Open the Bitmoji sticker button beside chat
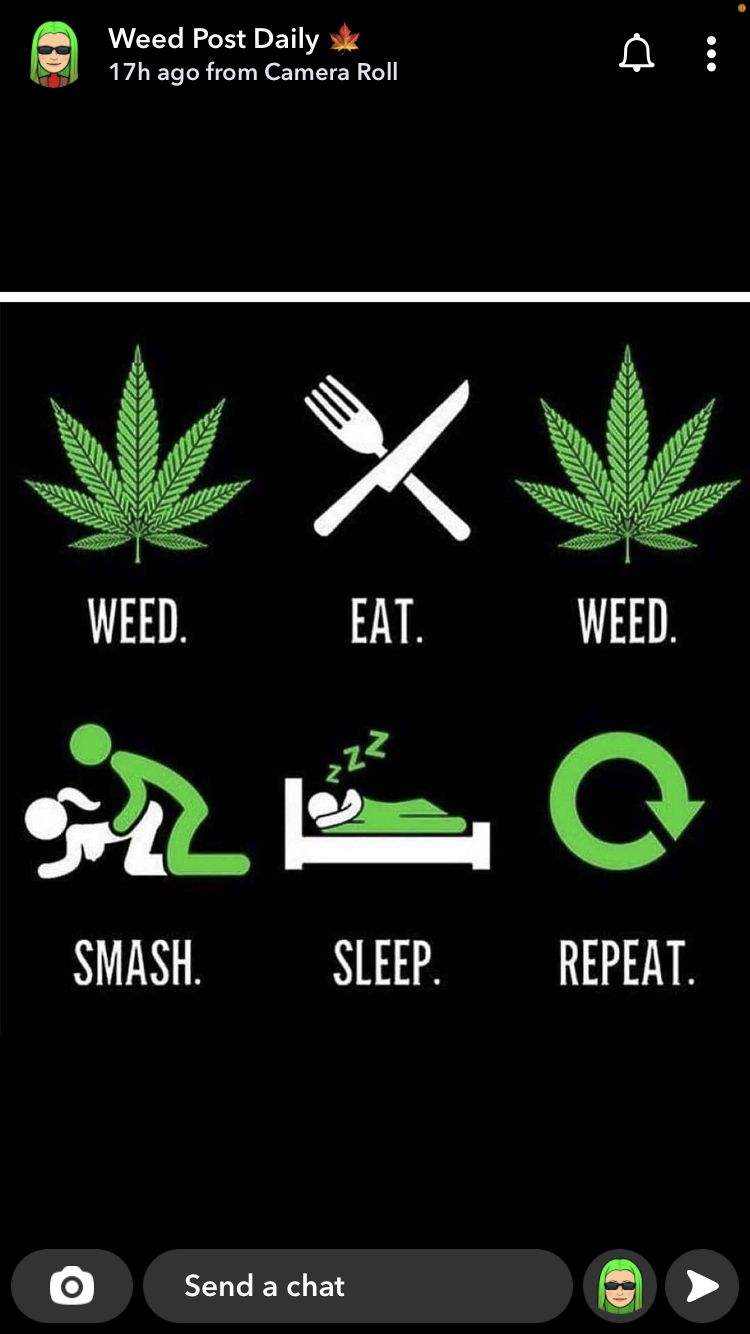This screenshot has width=750, height=1334. pos(620,1286)
